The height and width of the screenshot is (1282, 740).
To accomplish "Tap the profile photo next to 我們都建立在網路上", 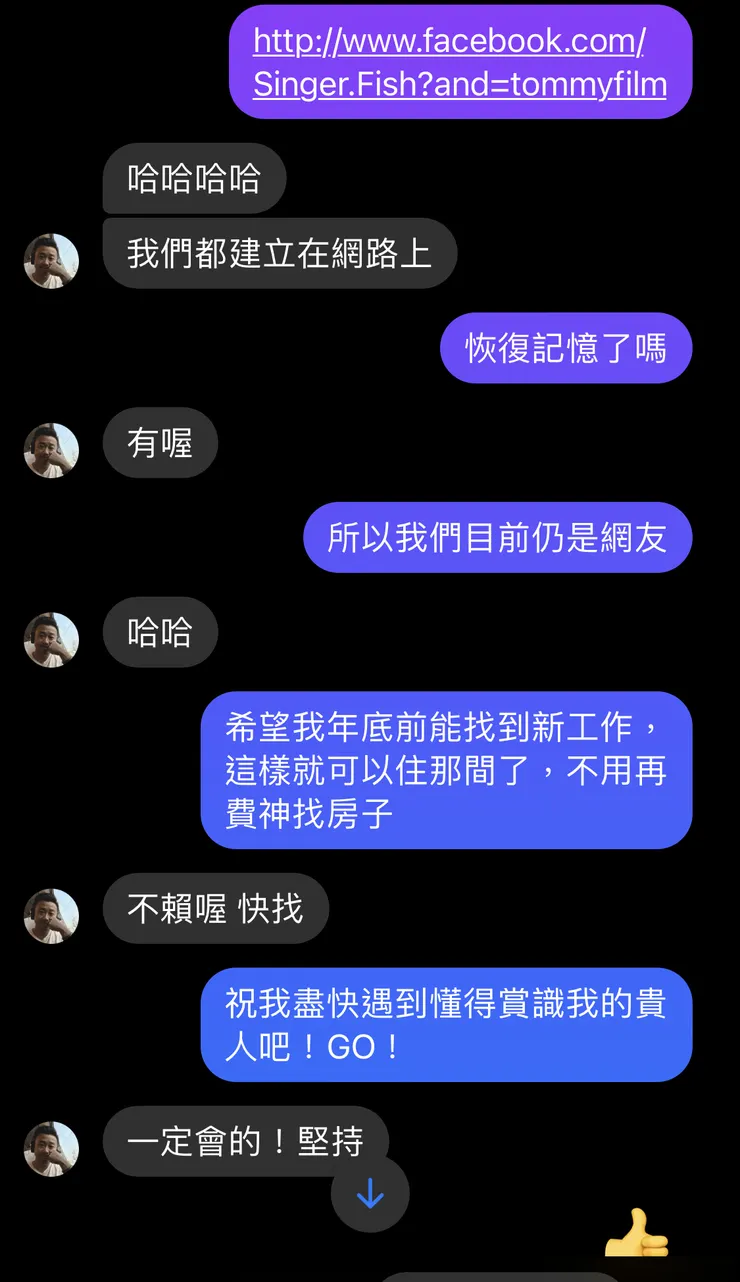I will pyautogui.click(x=50, y=259).
